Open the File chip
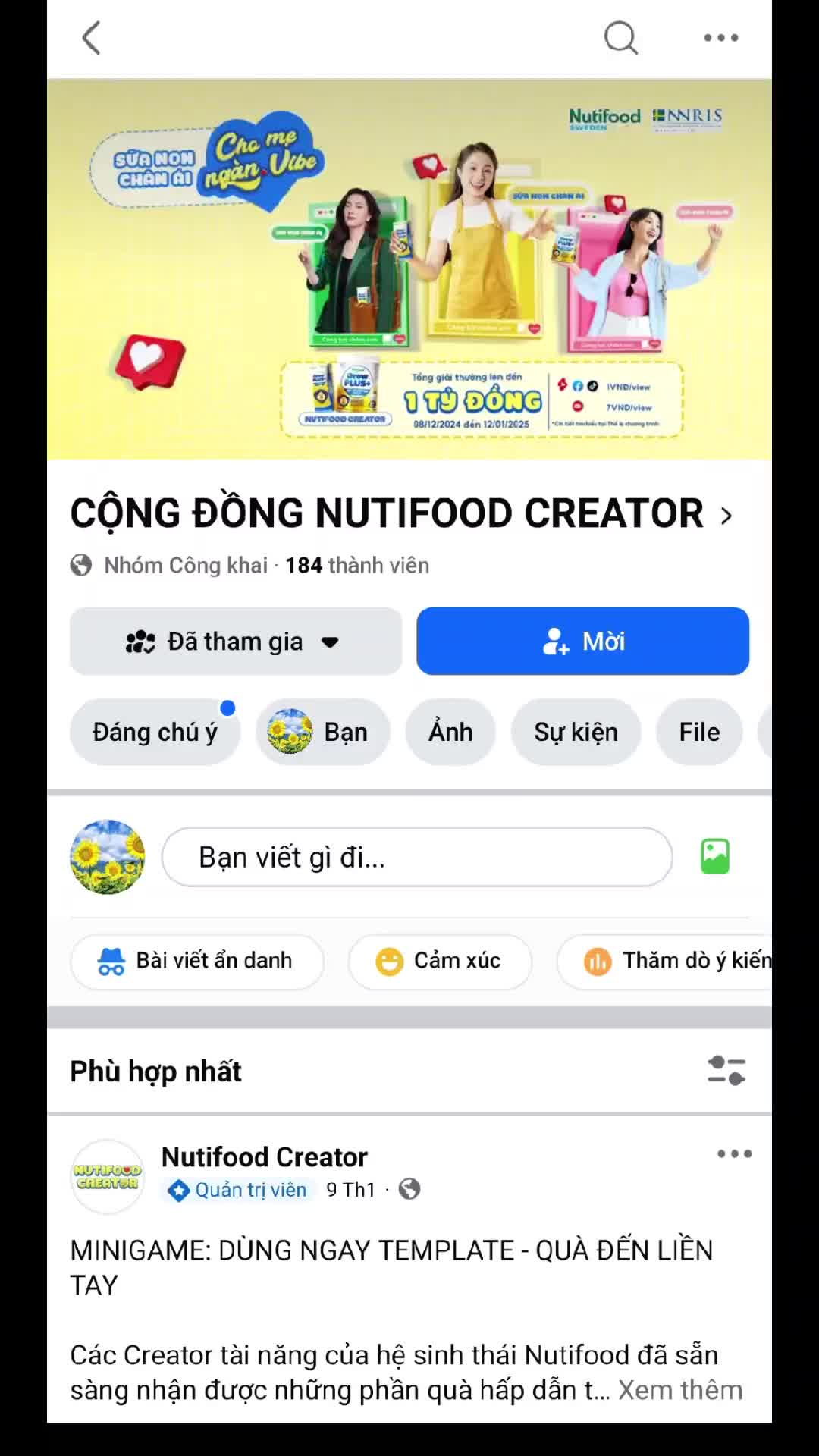Viewport: 819px width, 1456px height. 698,733
